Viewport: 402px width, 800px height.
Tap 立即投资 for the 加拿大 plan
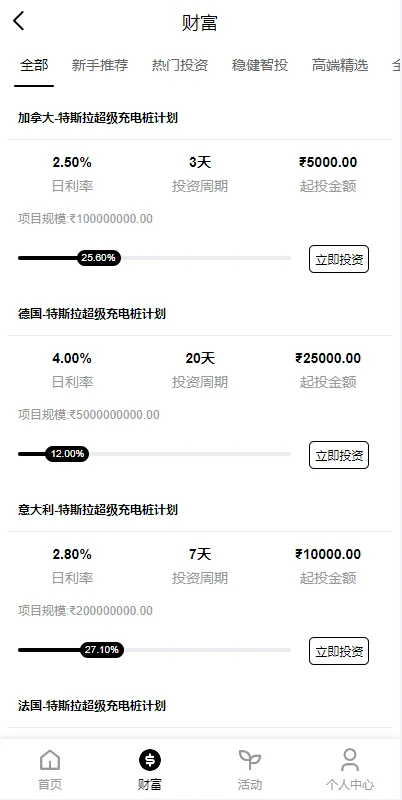[x=339, y=259]
